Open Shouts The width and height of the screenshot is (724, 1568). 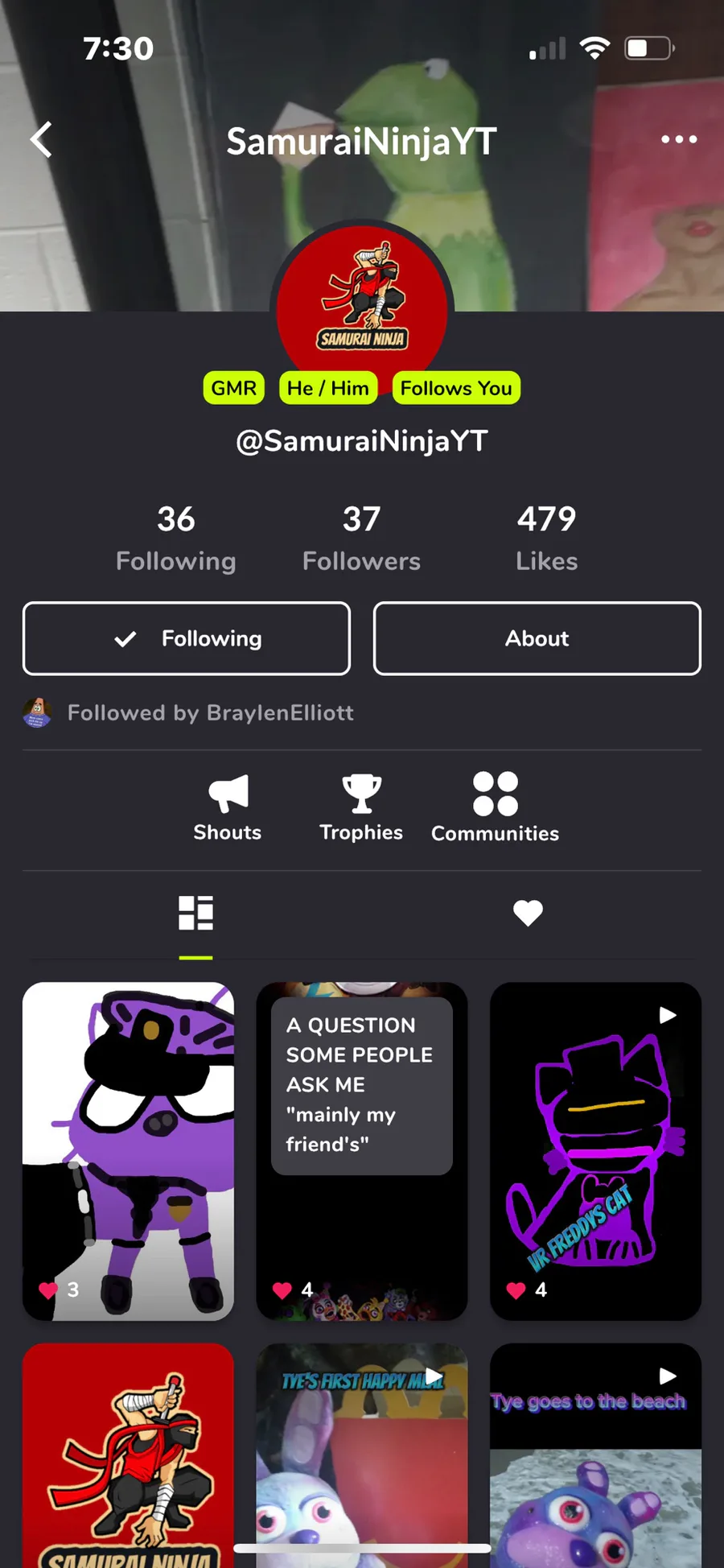pos(228,807)
